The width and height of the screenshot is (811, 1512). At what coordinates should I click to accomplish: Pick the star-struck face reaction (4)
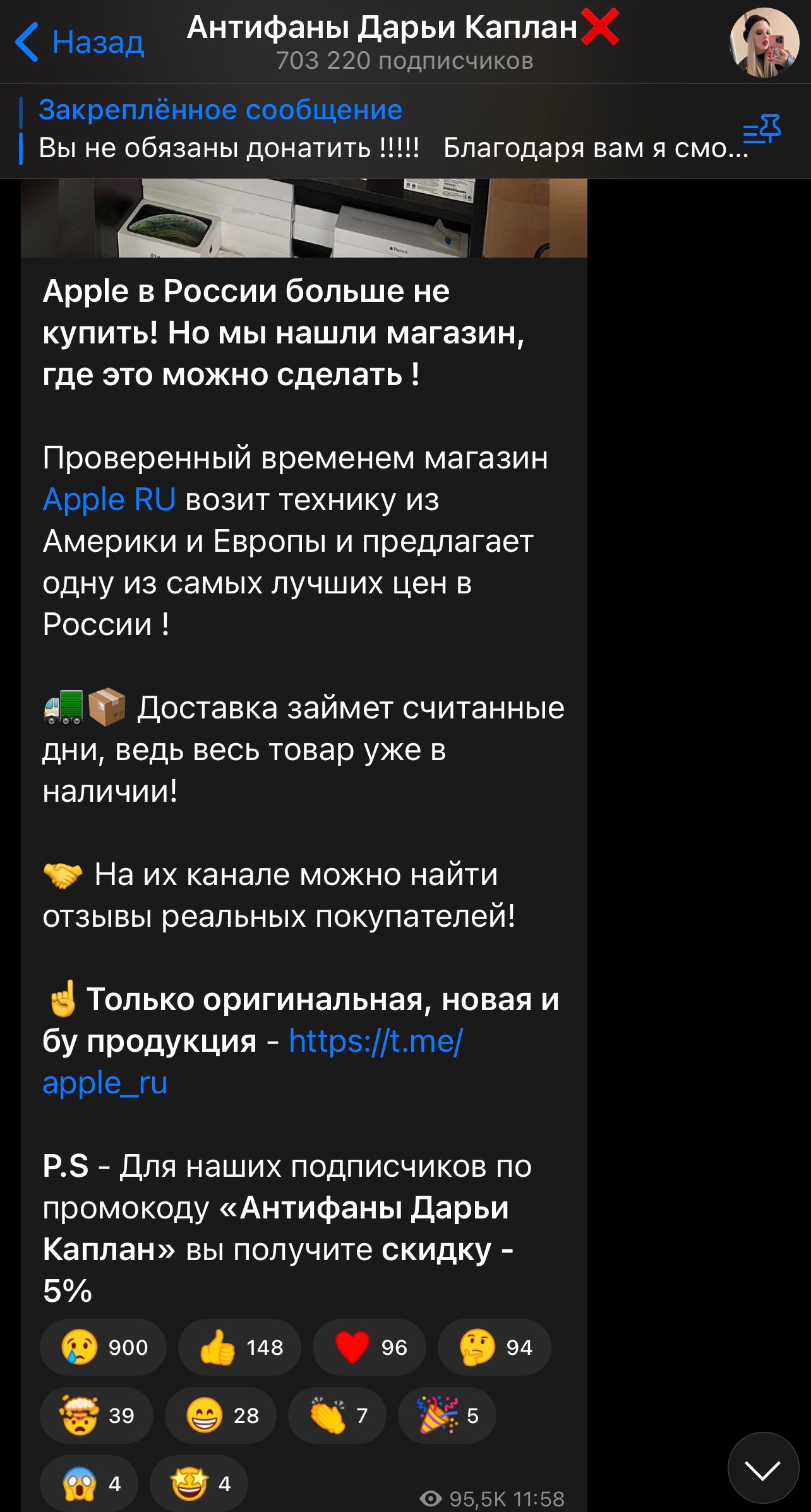click(199, 1483)
